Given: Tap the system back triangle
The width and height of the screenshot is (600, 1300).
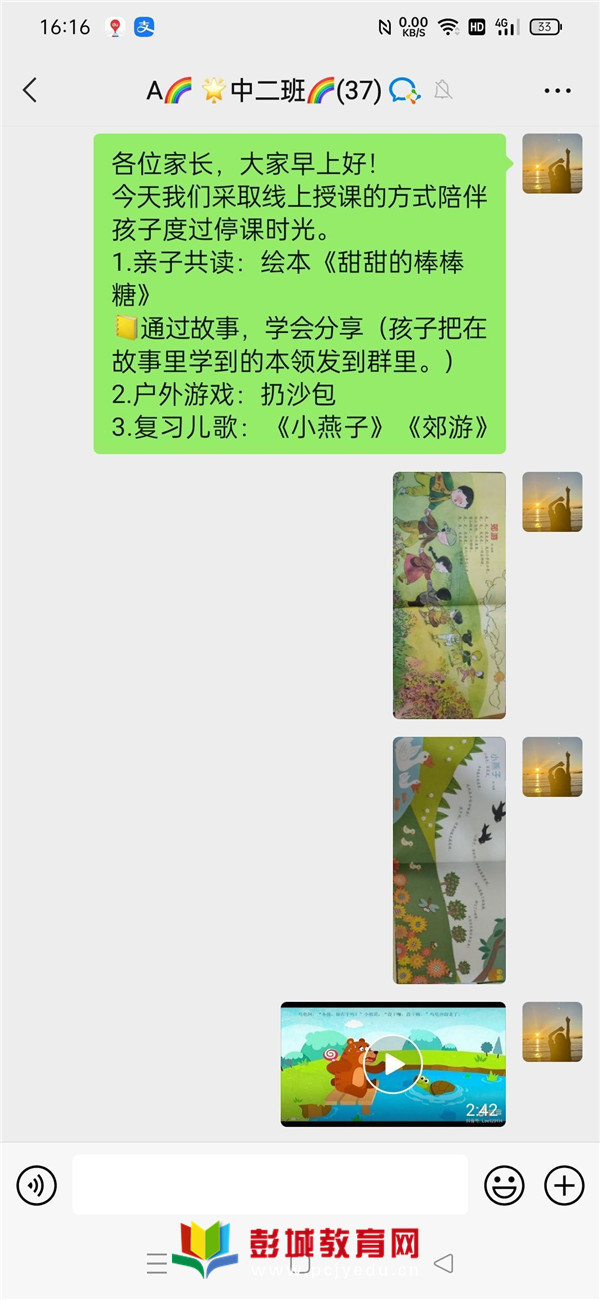Looking at the screenshot, I should point(444,1263).
